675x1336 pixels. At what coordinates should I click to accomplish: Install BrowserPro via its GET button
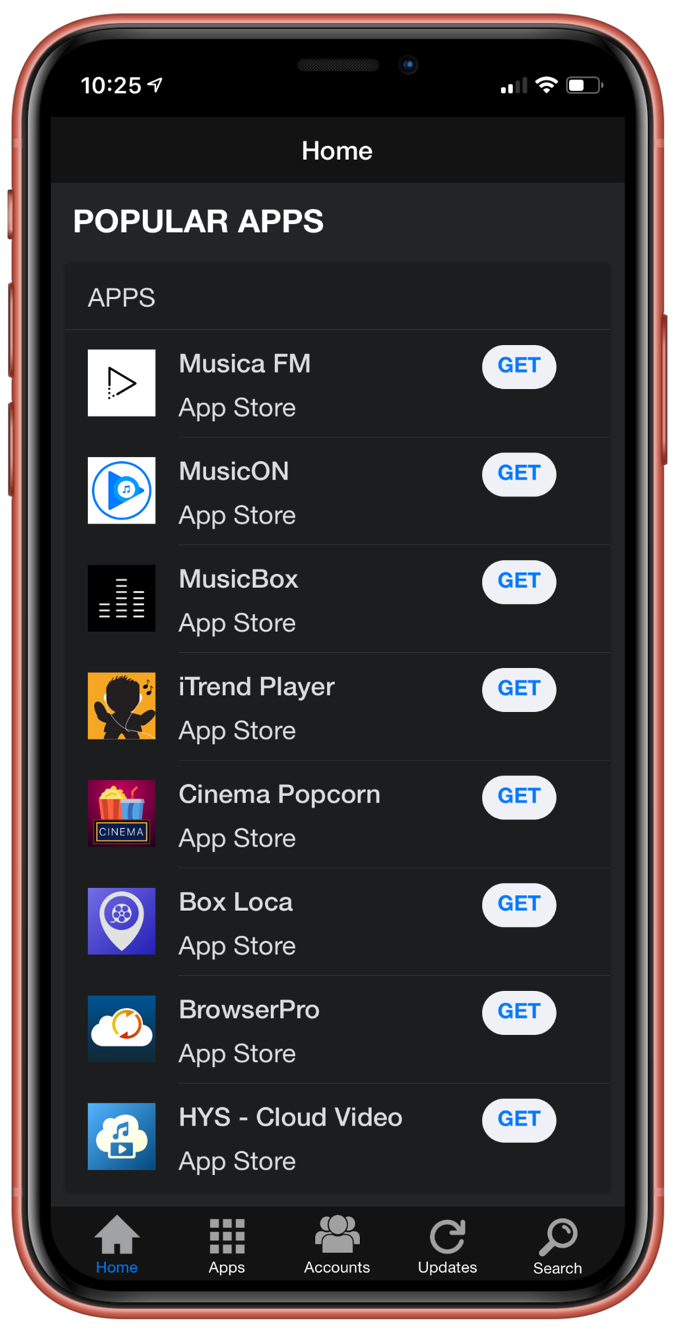518,1012
